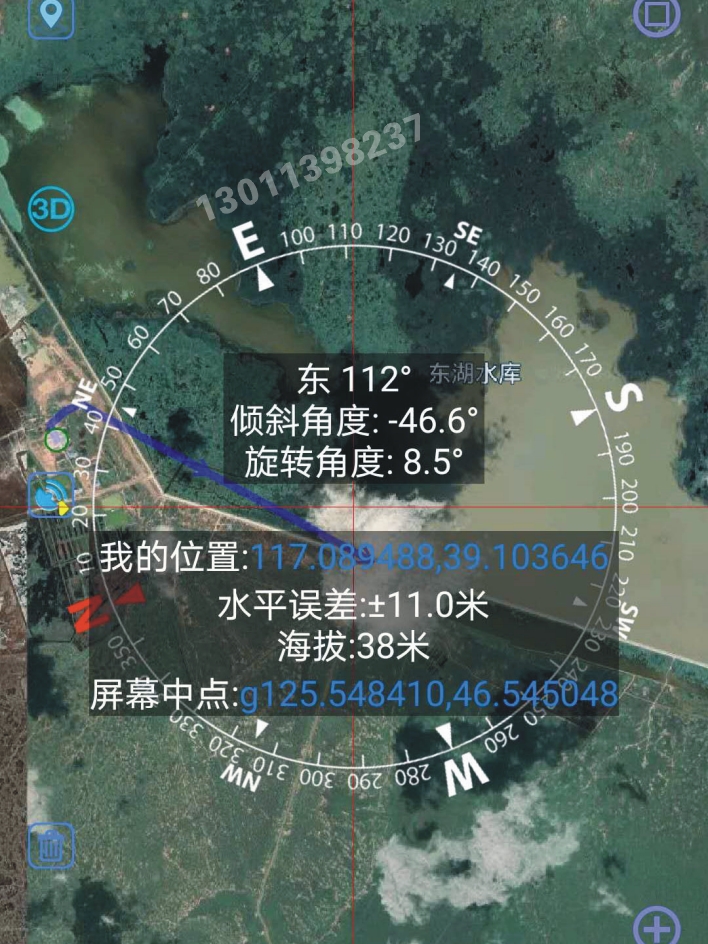Switch to 3D map view

tap(51, 209)
